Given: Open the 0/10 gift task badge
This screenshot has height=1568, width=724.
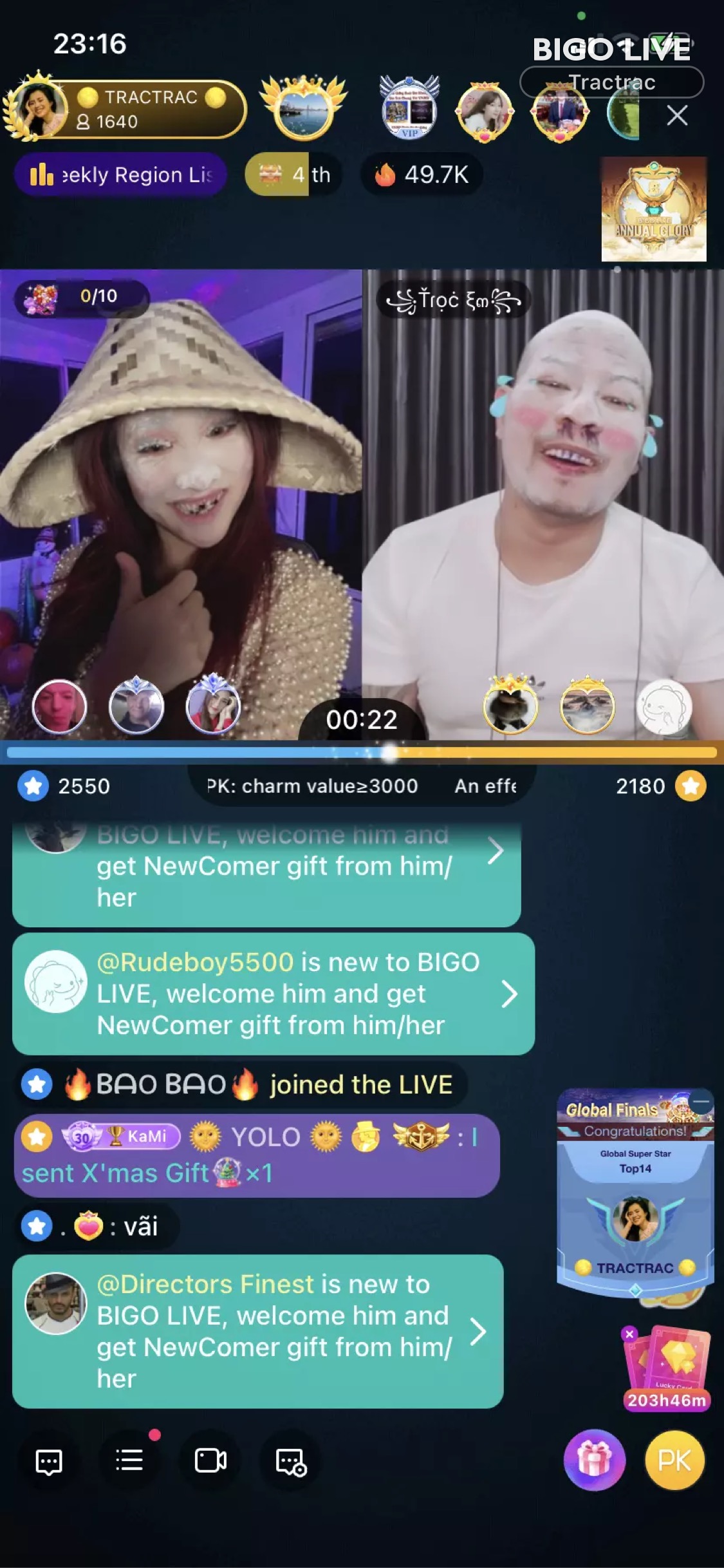Looking at the screenshot, I should 80,297.
